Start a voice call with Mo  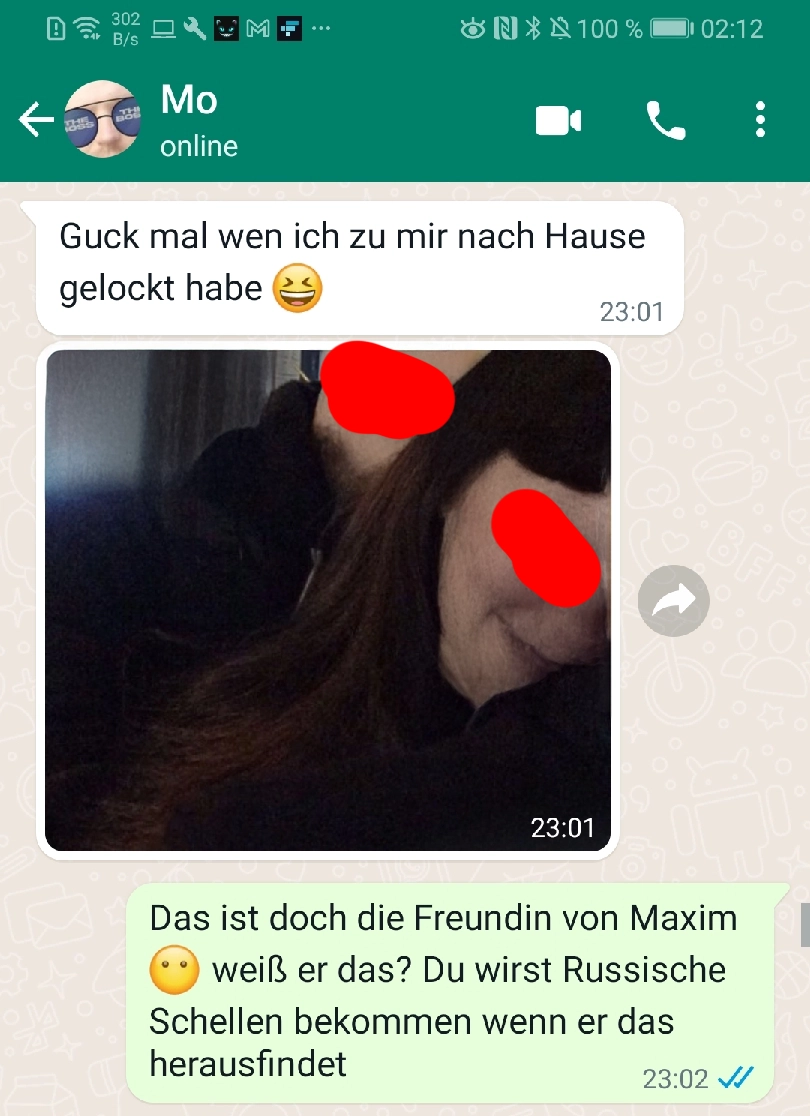pyautogui.click(x=665, y=121)
